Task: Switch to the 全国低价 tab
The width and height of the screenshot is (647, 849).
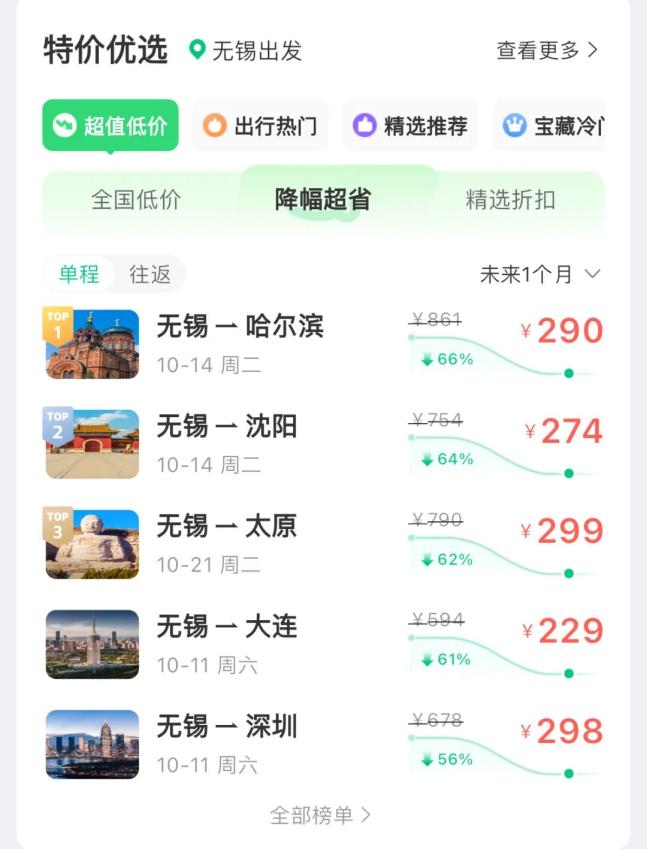Action: pos(136,199)
